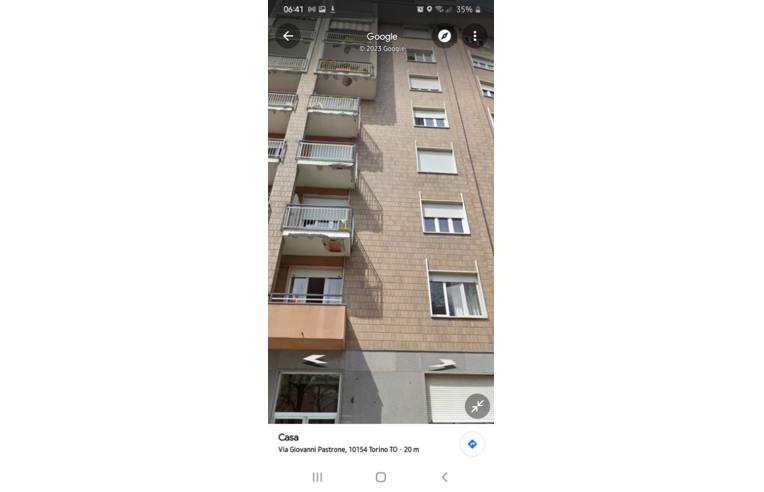Tap the system back button
This screenshot has height=492, width=764.
pyautogui.click(x=444, y=477)
